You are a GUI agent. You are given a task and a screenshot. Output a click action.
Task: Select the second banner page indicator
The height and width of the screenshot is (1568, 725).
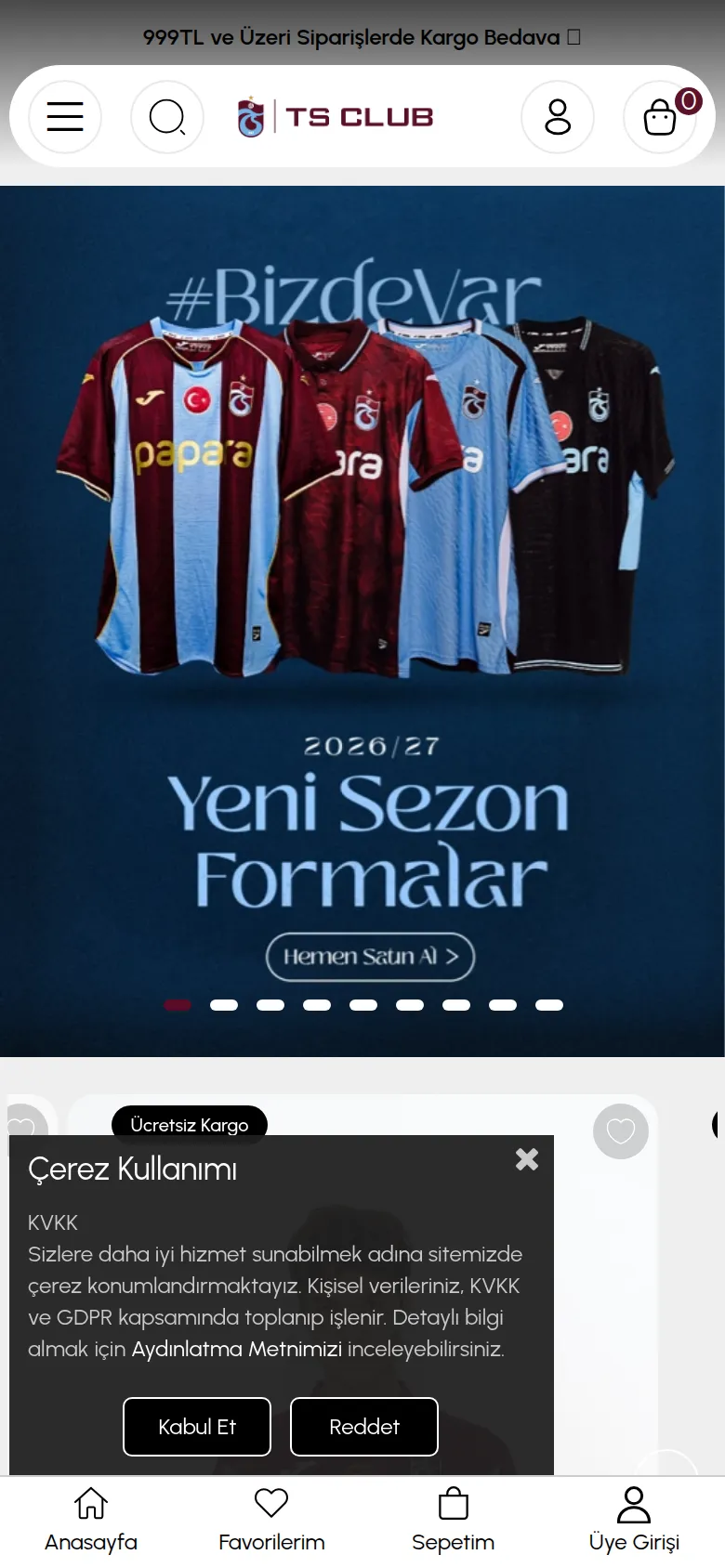click(224, 1005)
